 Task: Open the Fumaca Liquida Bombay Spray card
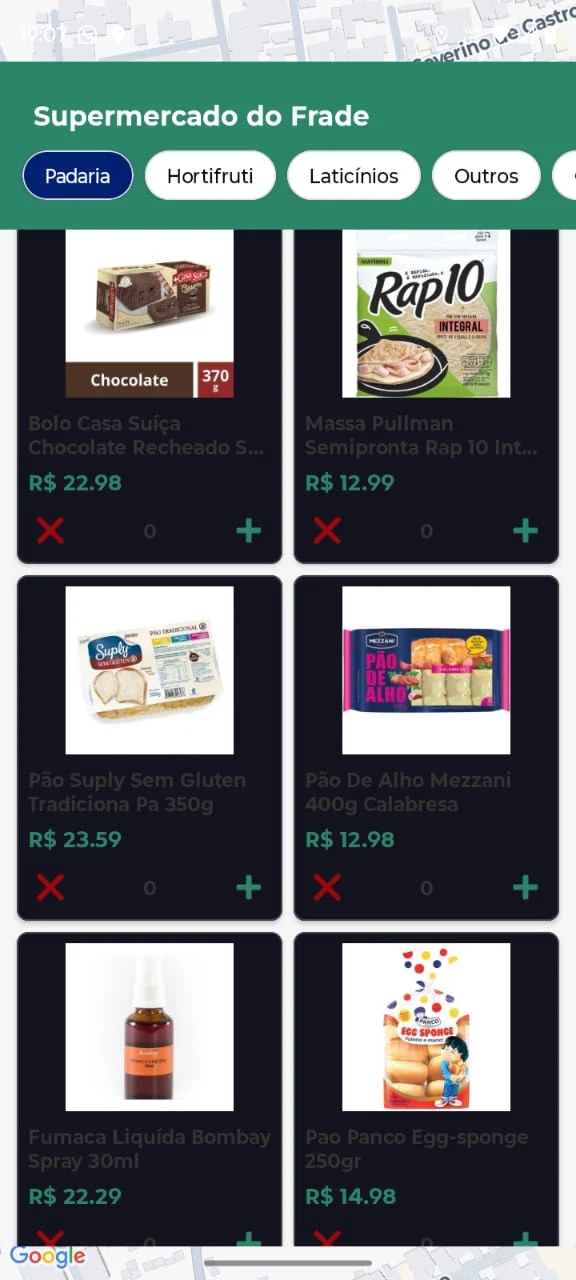click(149, 1090)
